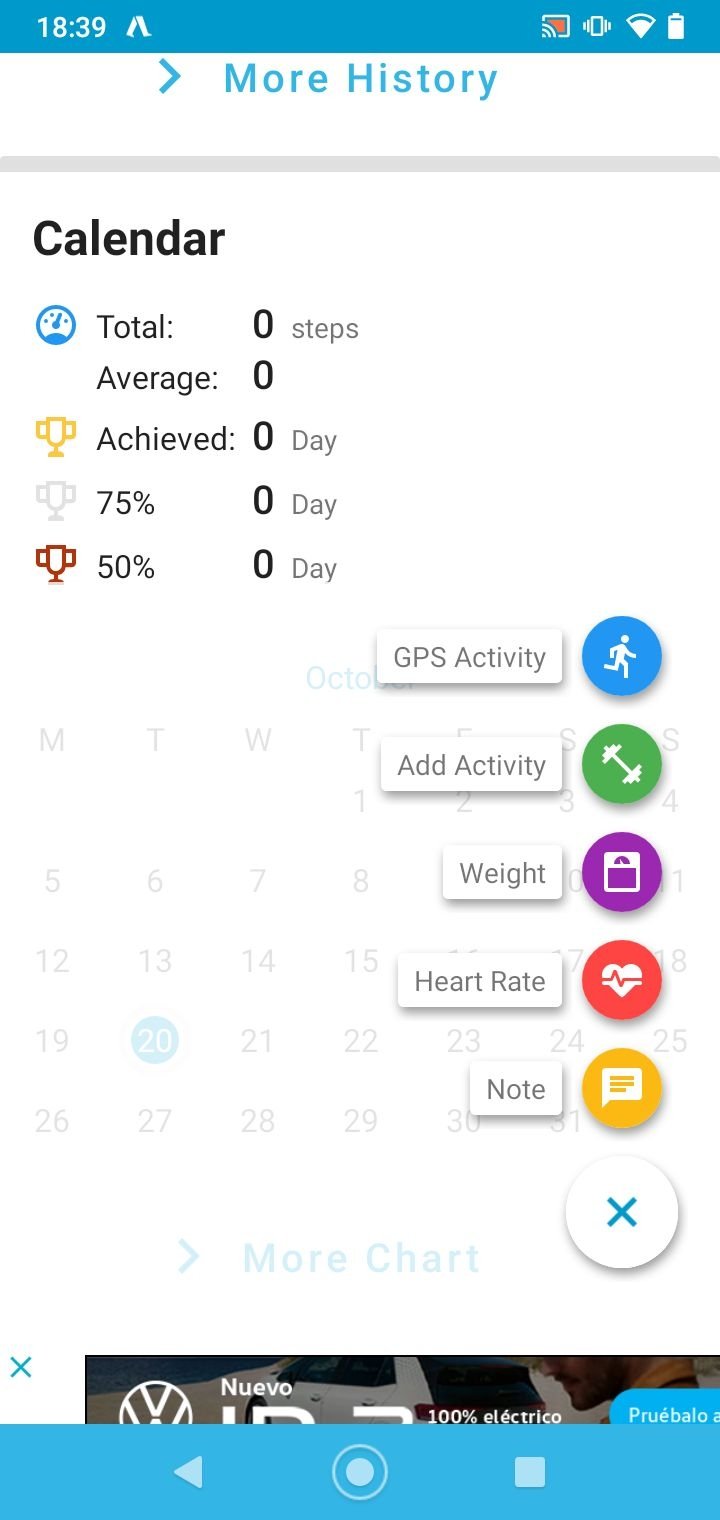
Task: Open the Volkswagen ID.3 advertisement
Action: click(x=402, y=1390)
